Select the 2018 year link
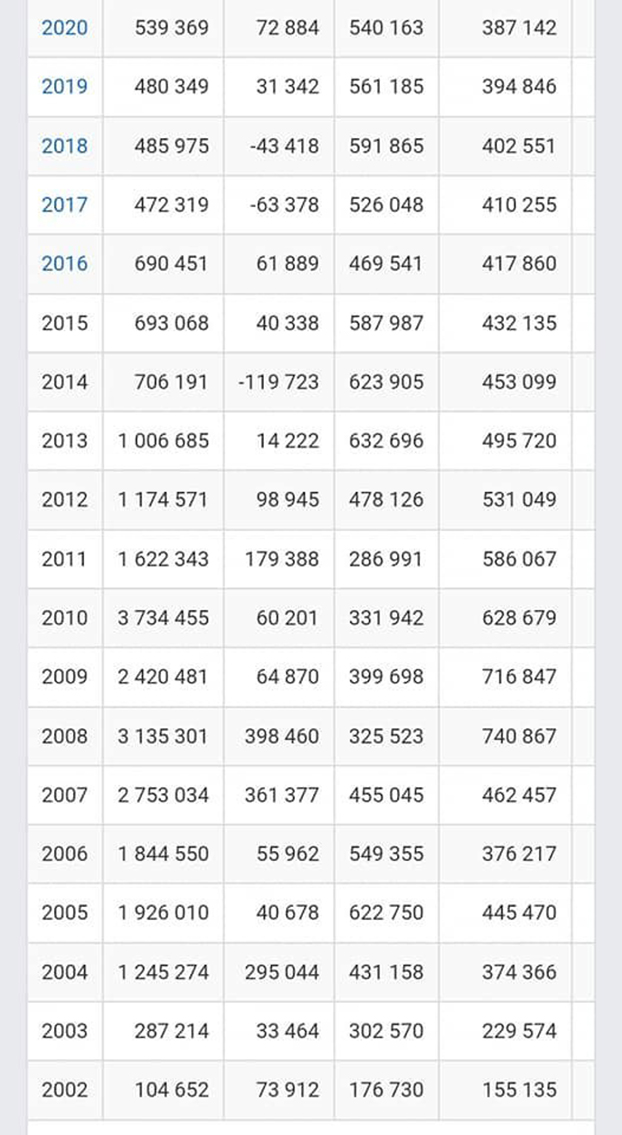Viewport: 622px width, 1135px height. [x=64, y=145]
